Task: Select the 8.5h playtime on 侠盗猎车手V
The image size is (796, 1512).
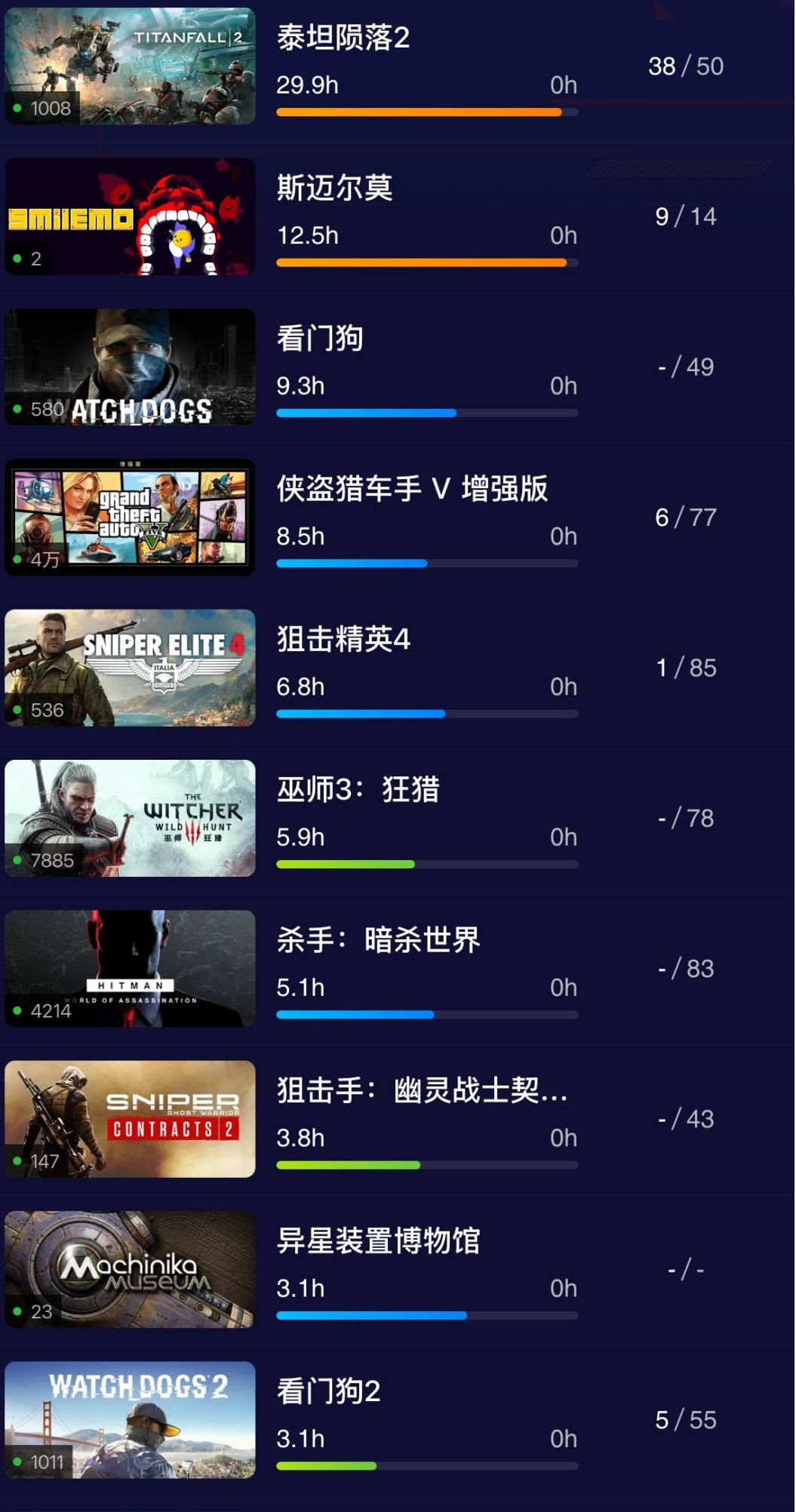Action: [299, 536]
